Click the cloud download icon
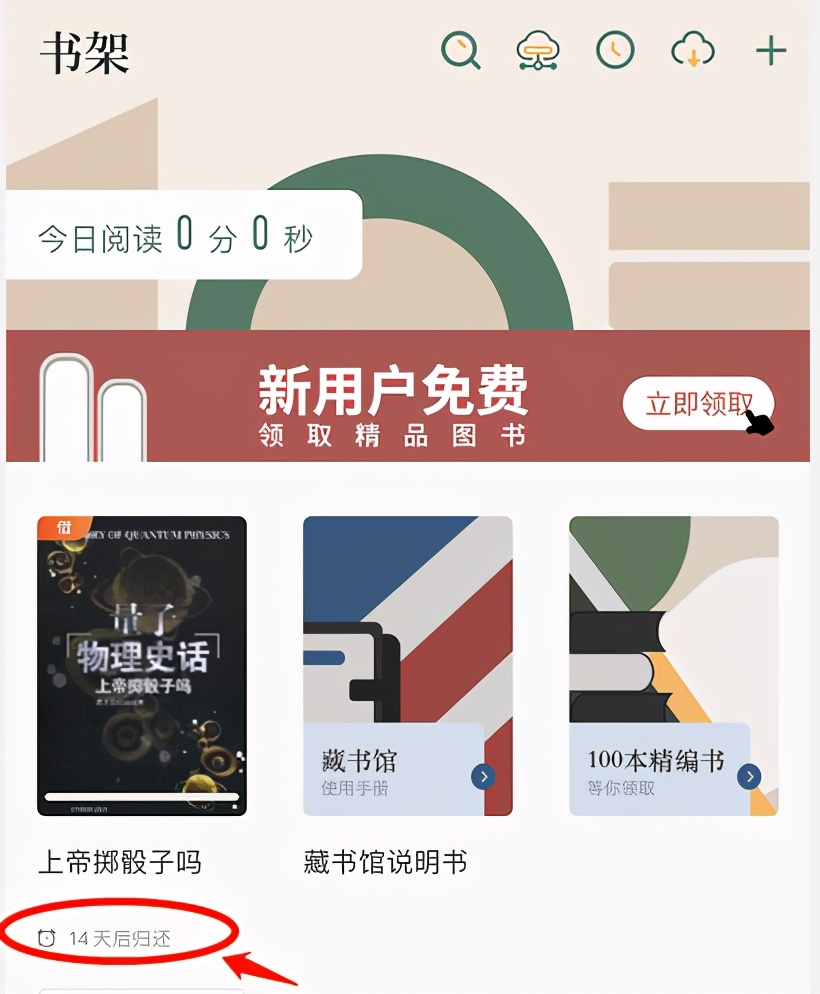 point(691,51)
